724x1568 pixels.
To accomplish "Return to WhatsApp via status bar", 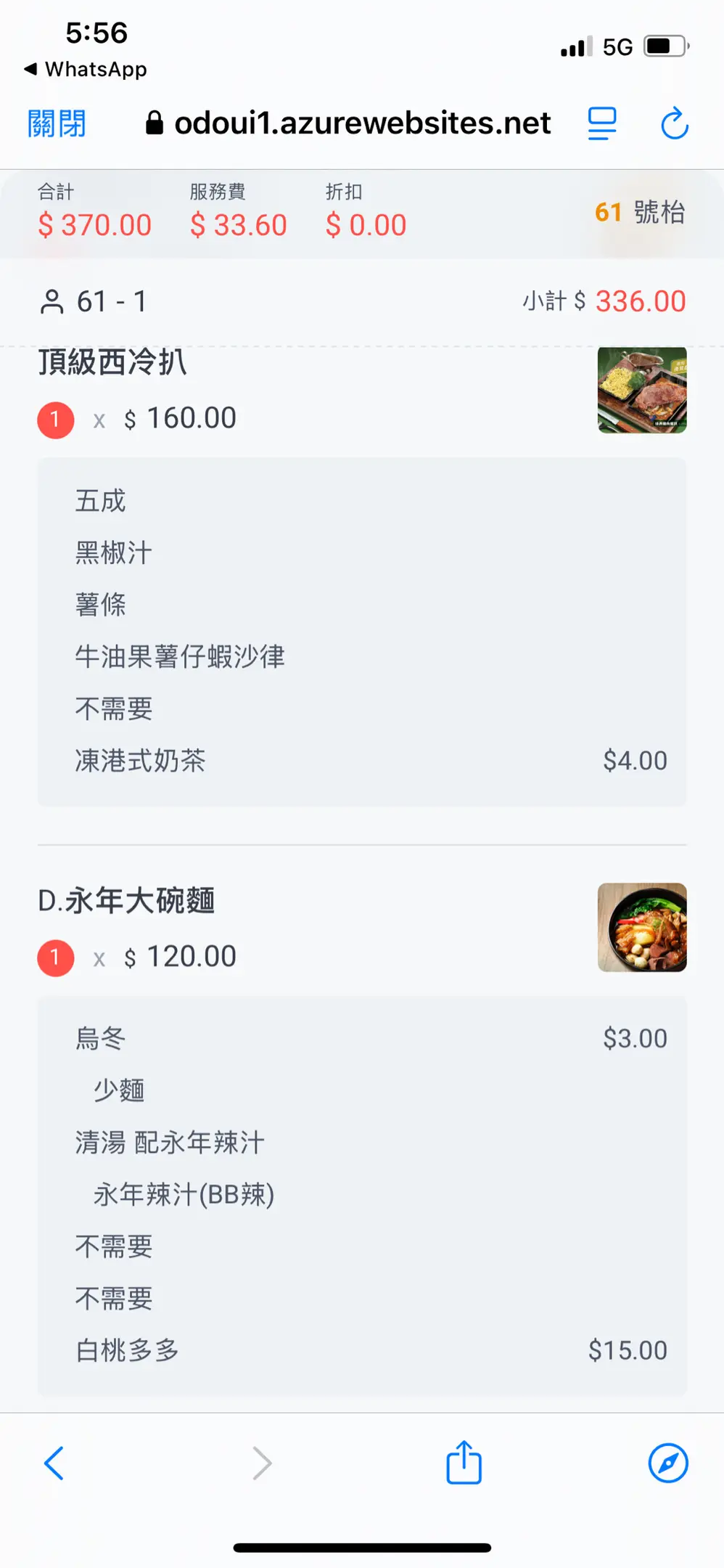I will point(86,70).
